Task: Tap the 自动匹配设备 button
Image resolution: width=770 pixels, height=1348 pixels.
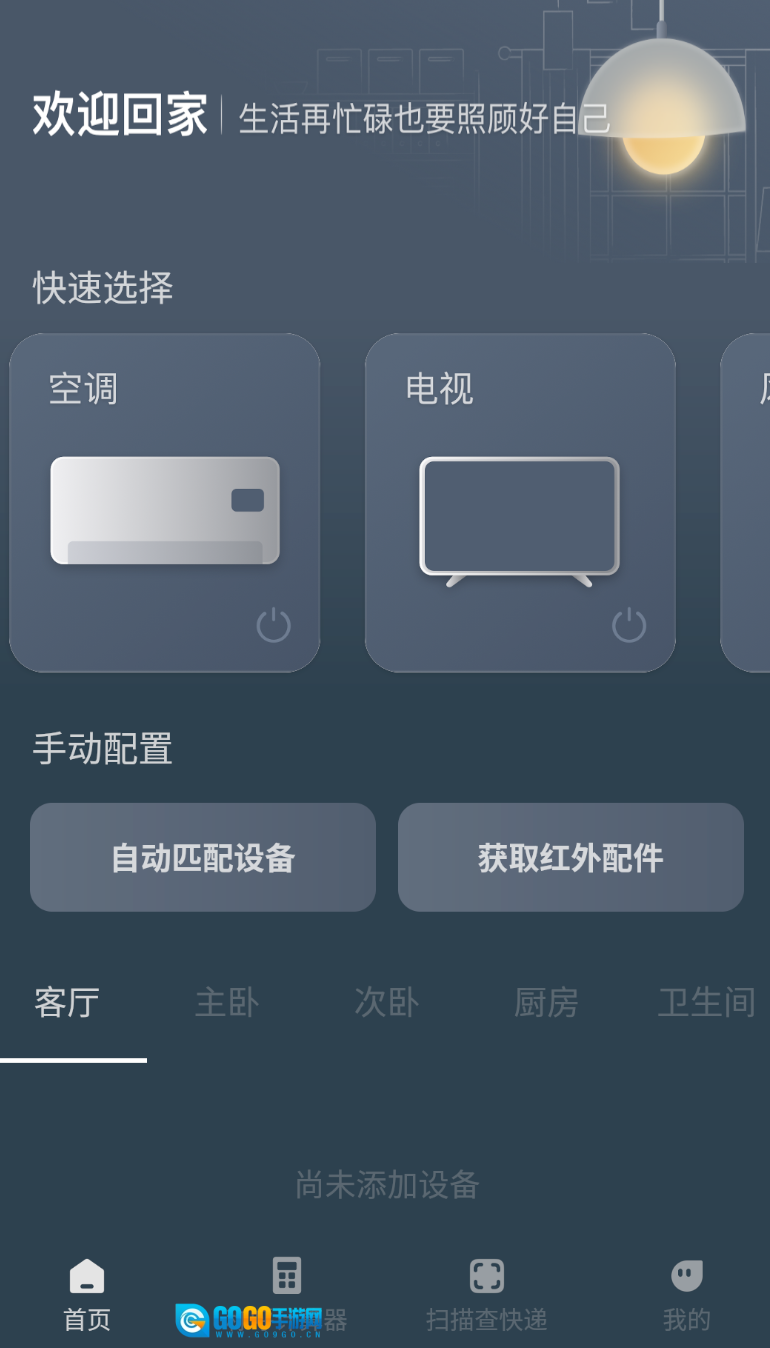Action: pyautogui.click(x=203, y=858)
